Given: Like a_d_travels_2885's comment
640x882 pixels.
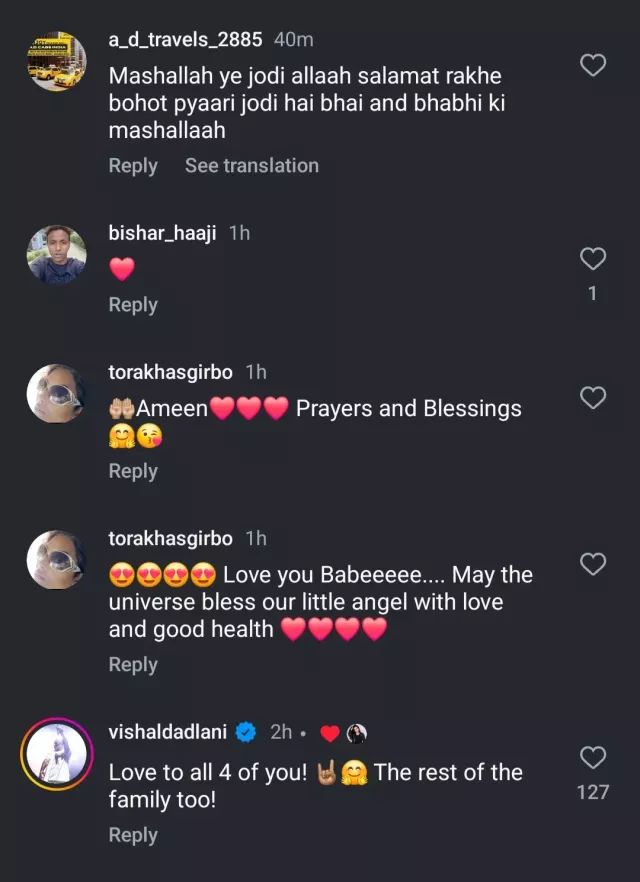Looking at the screenshot, I should 593,66.
